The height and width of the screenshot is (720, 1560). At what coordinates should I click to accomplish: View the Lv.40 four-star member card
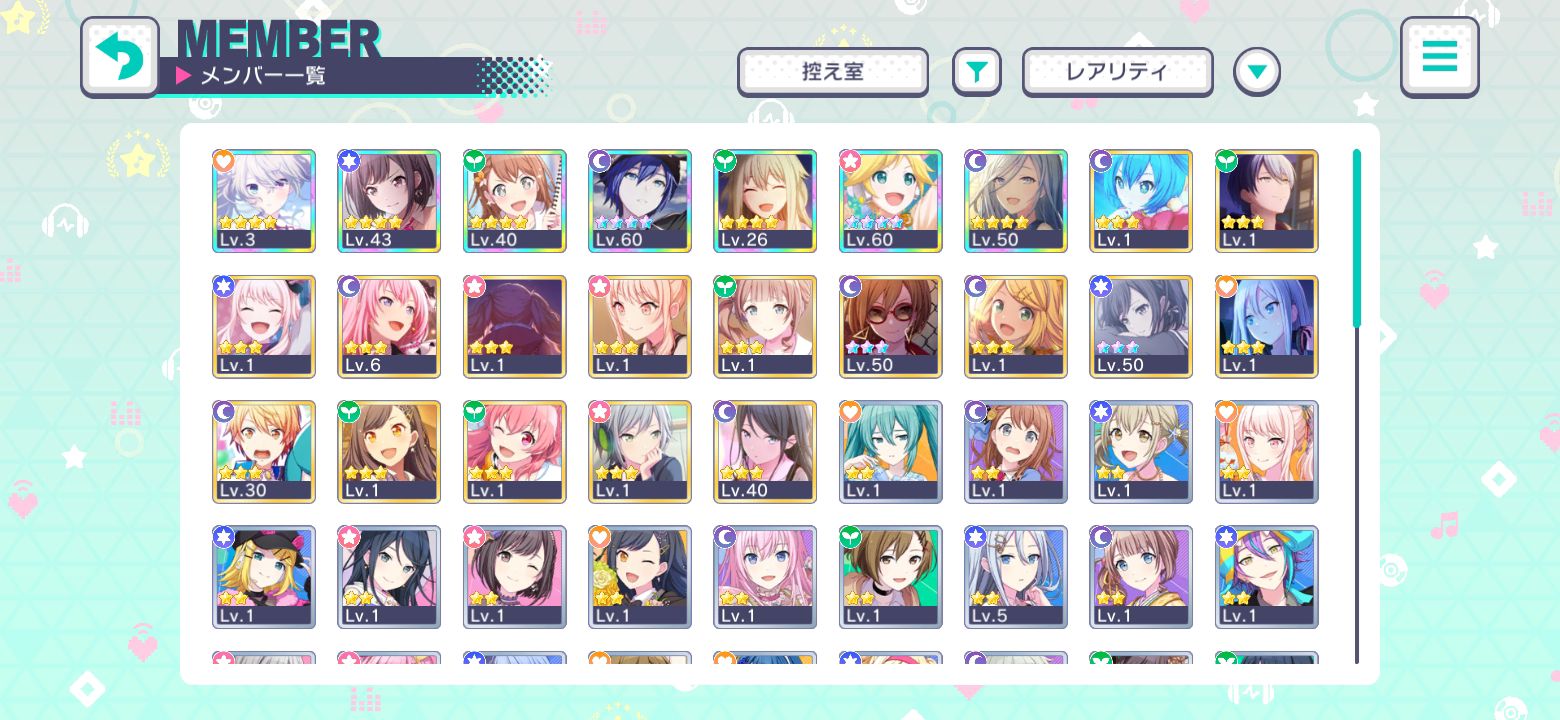pyautogui.click(x=514, y=200)
